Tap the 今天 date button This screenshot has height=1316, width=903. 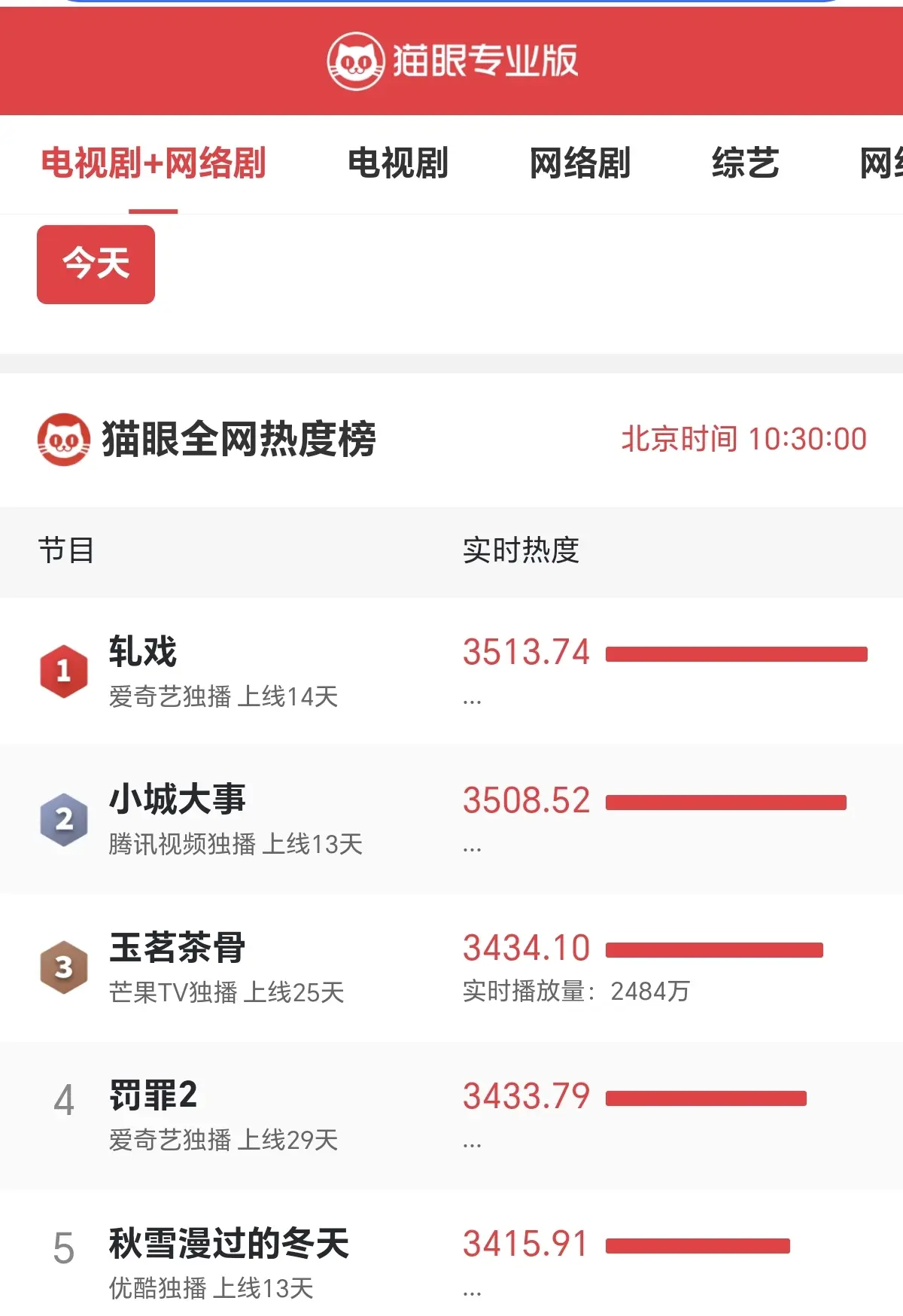pyautogui.click(x=96, y=264)
